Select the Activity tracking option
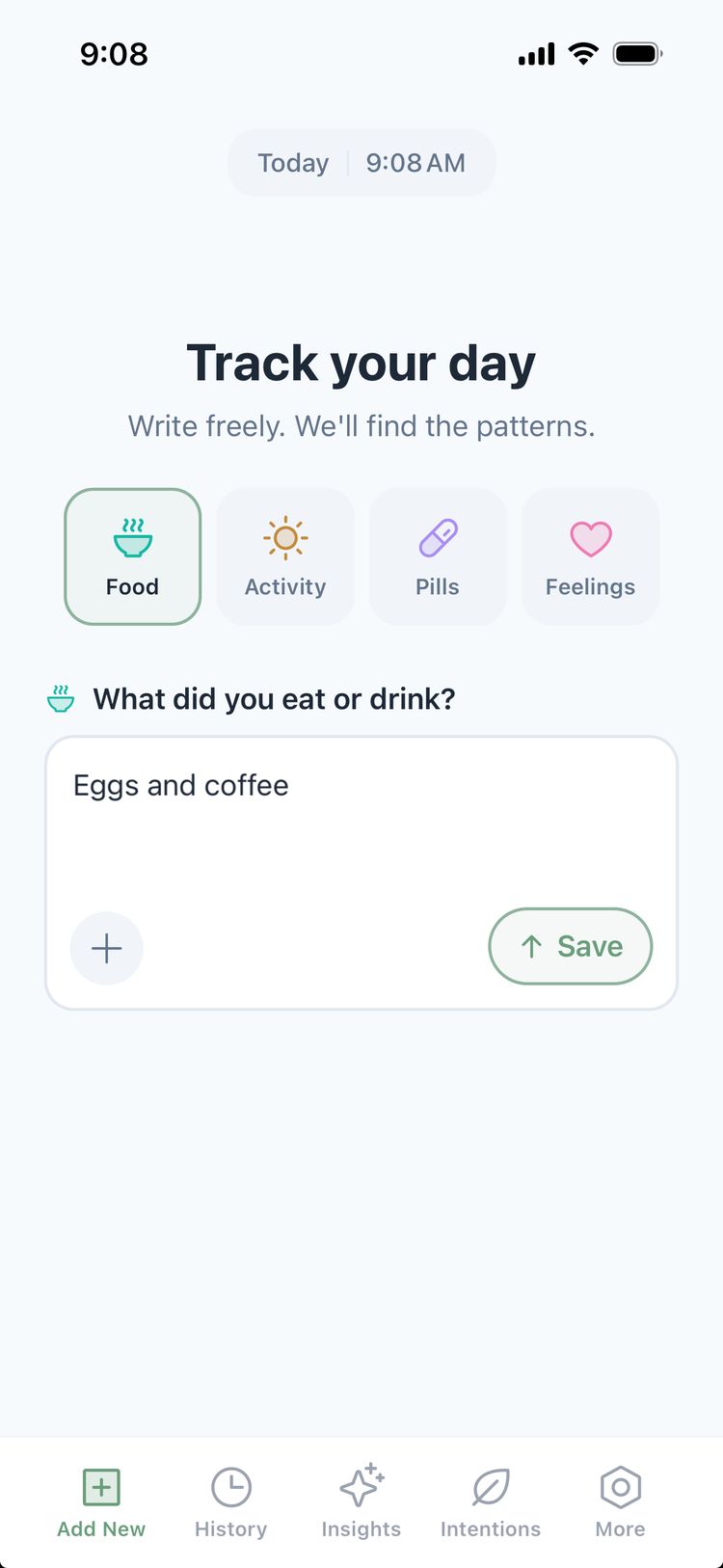This screenshot has width=723, height=1568. point(284,556)
